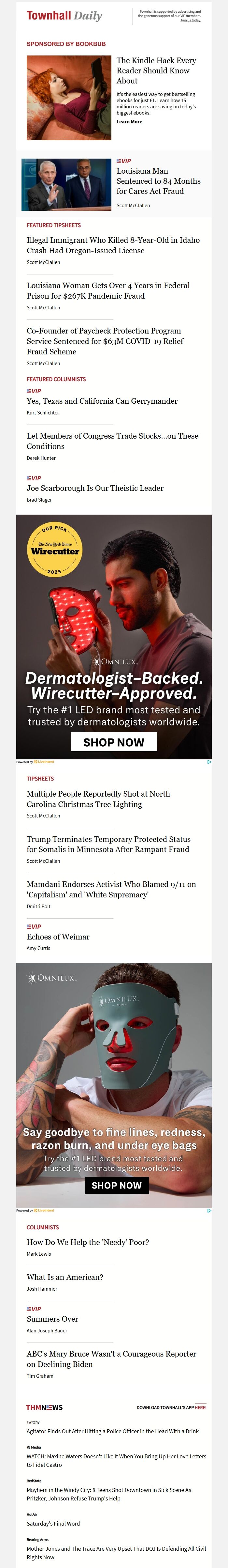Viewport: 228px width, 1568px height.
Task: Open 'Yes, Texas and California Can Gerrymander'
Action: tap(102, 401)
